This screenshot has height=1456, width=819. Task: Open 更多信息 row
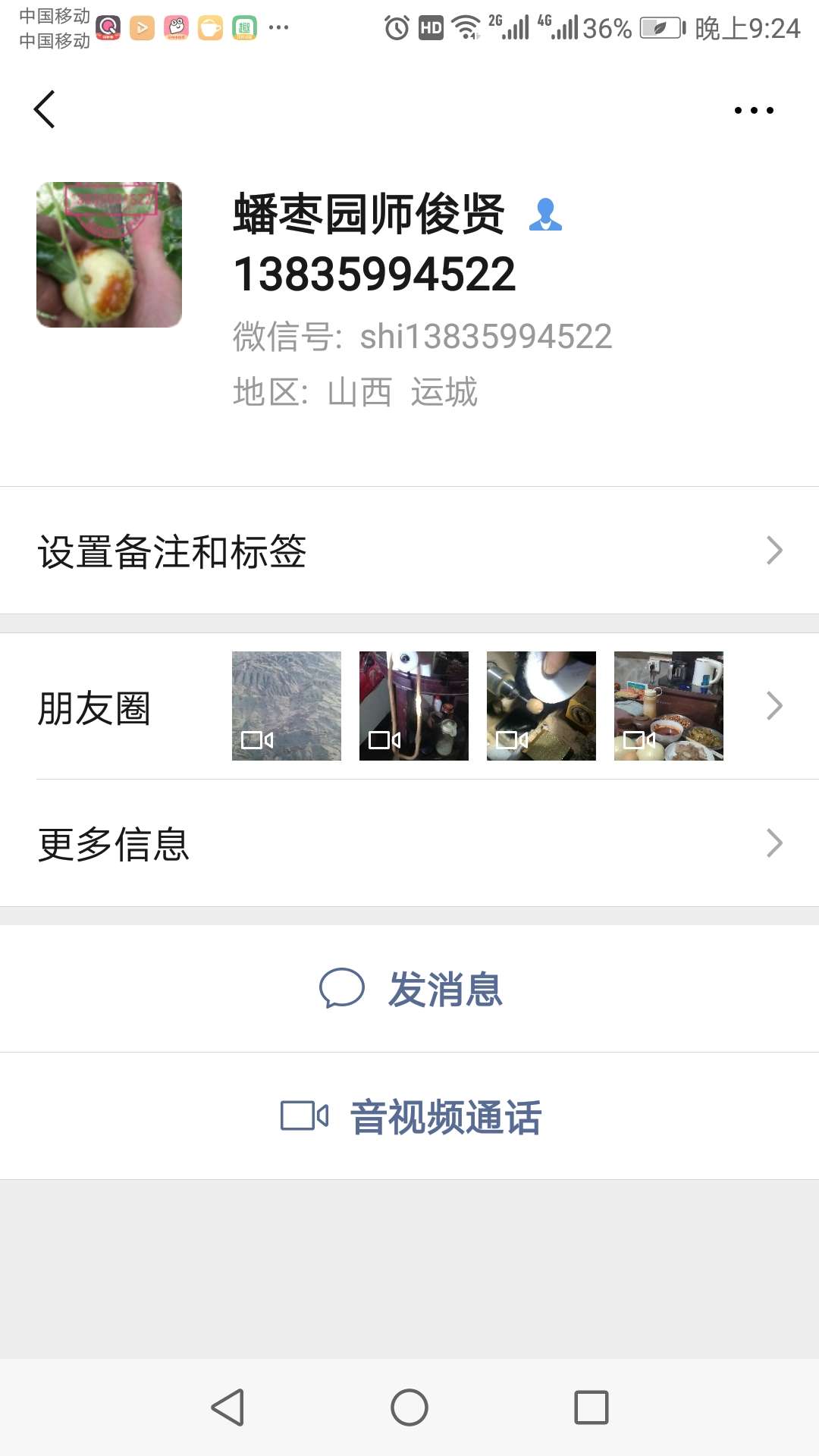(x=409, y=843)
